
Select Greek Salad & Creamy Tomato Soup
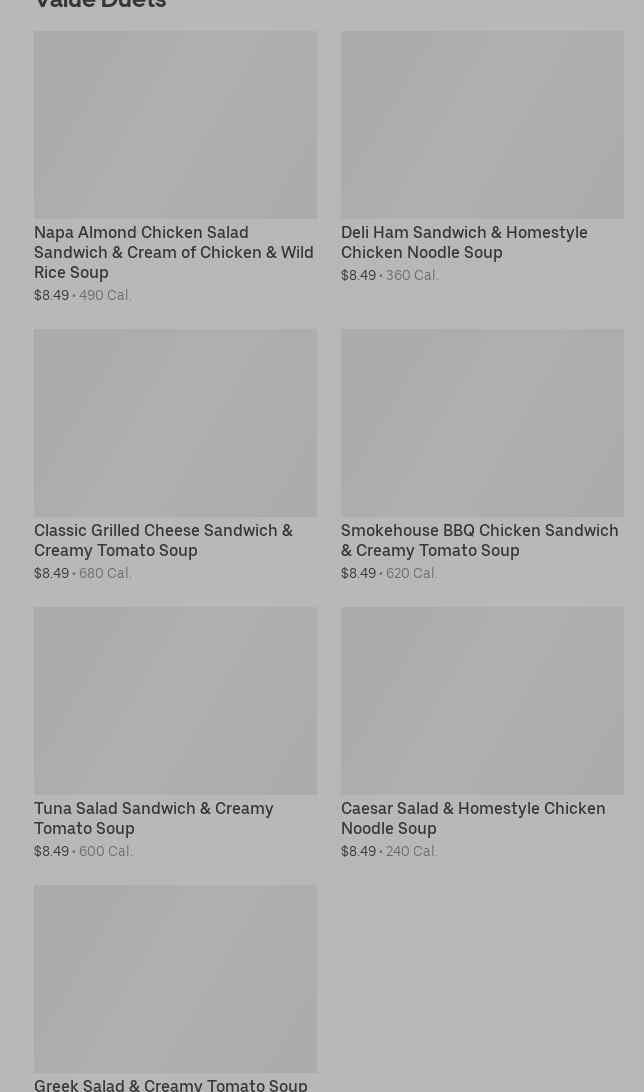tap(175, 988)
